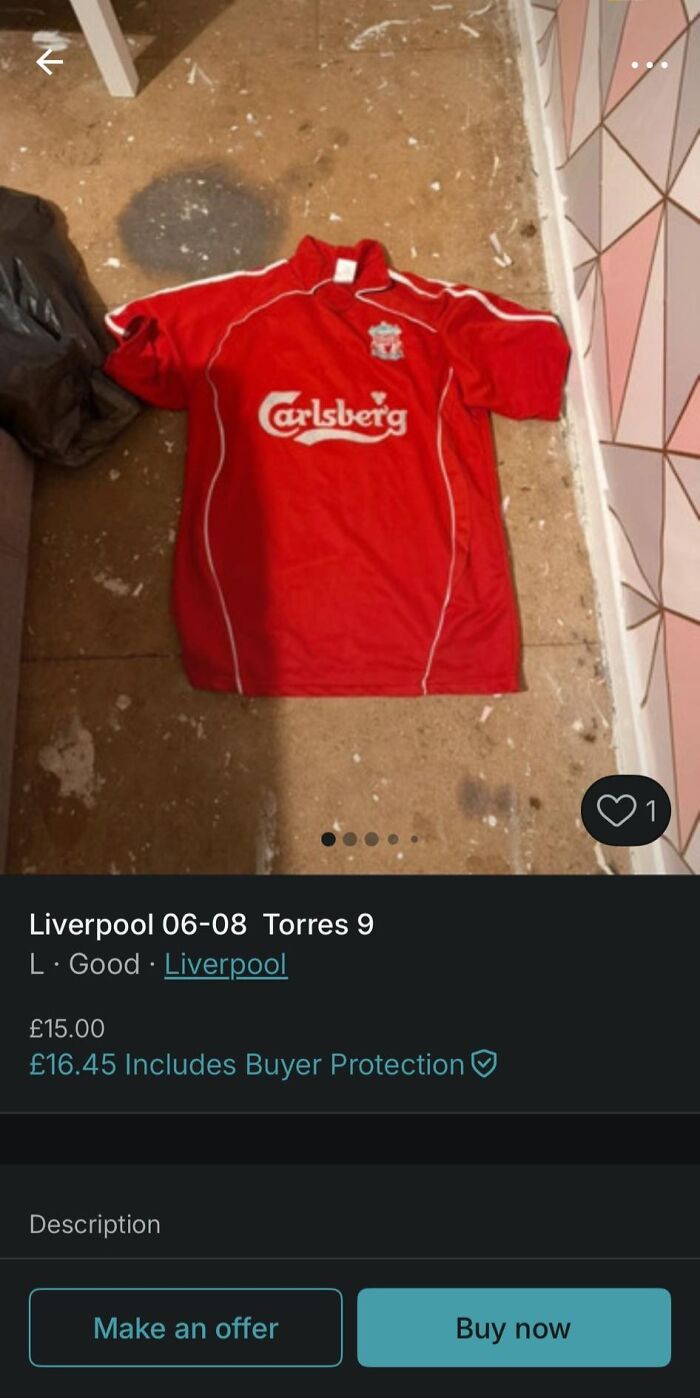Open the three-dot overflow menu

click(x=649, y=65)
